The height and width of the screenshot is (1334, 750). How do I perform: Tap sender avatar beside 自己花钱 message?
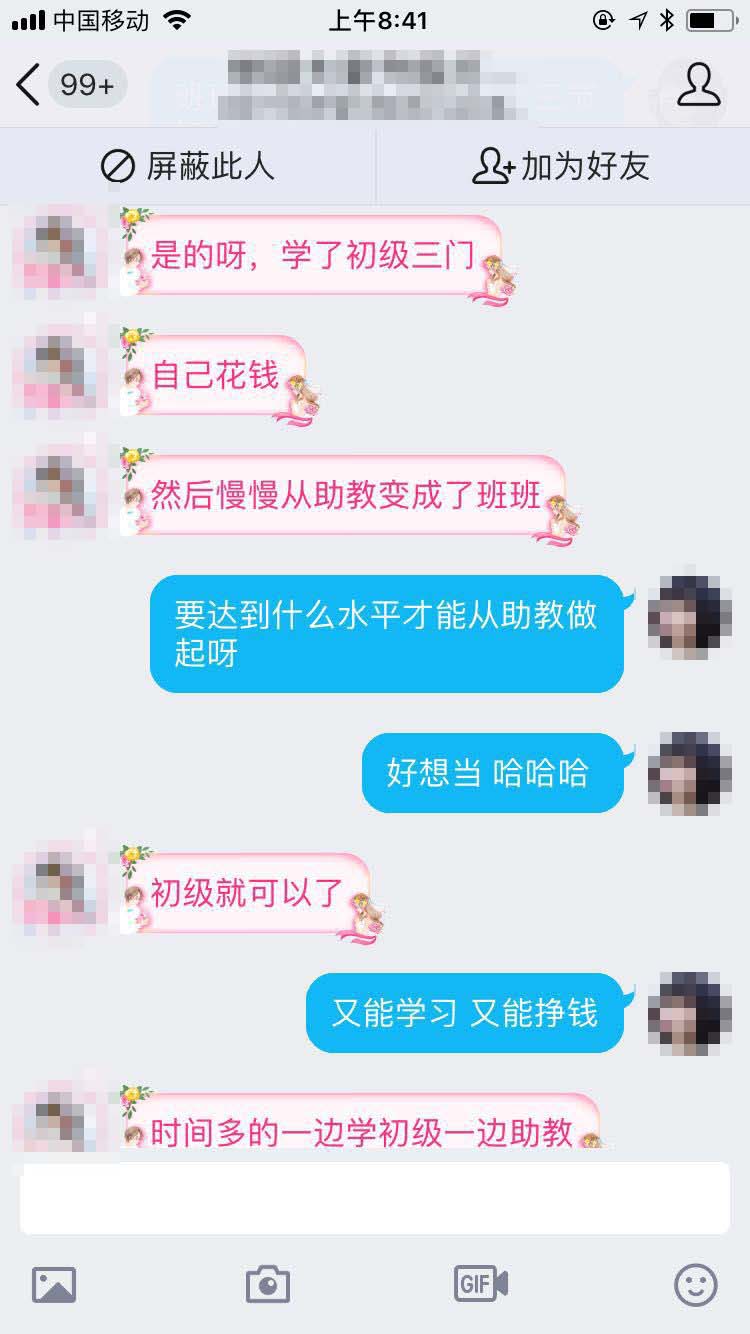point(60,372)
